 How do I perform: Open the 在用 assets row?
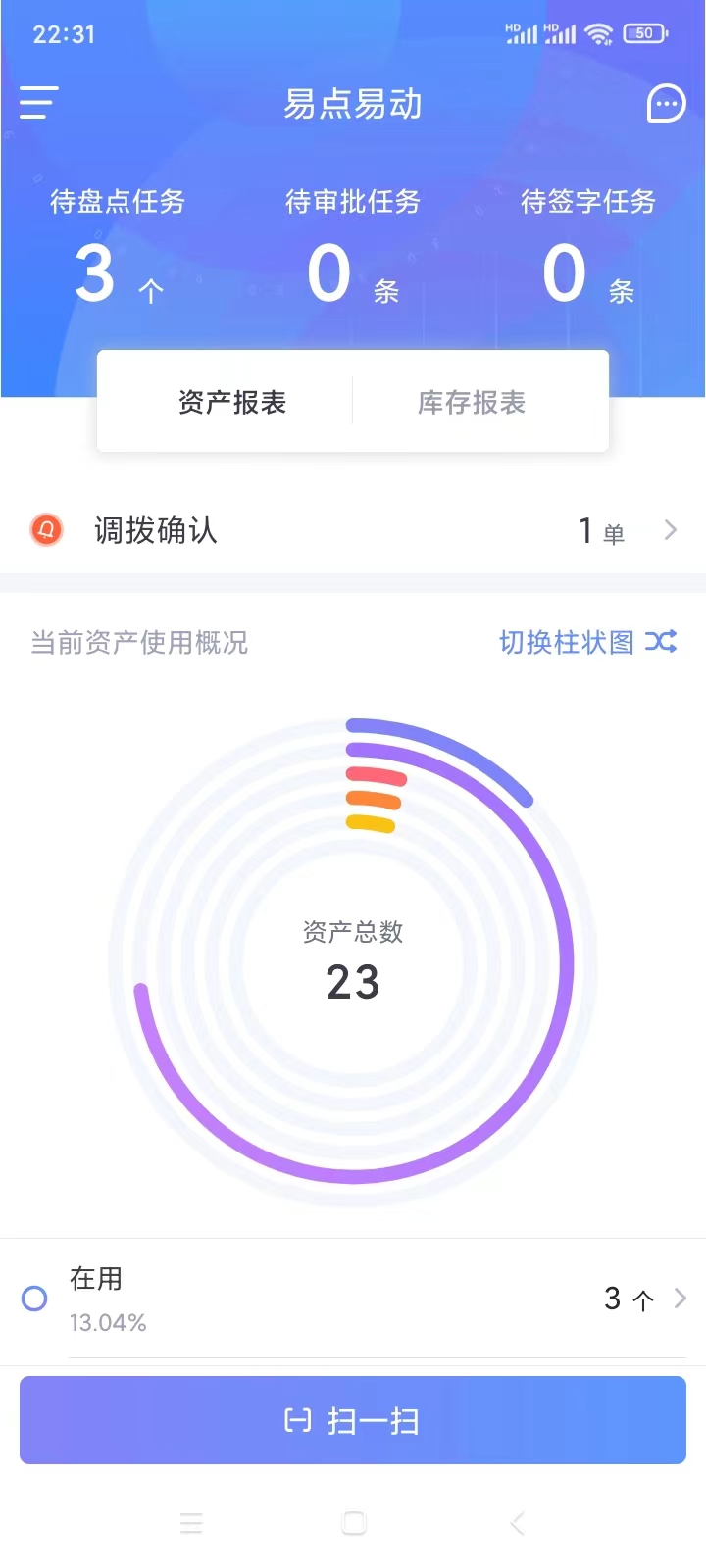tap(353, 1298)
